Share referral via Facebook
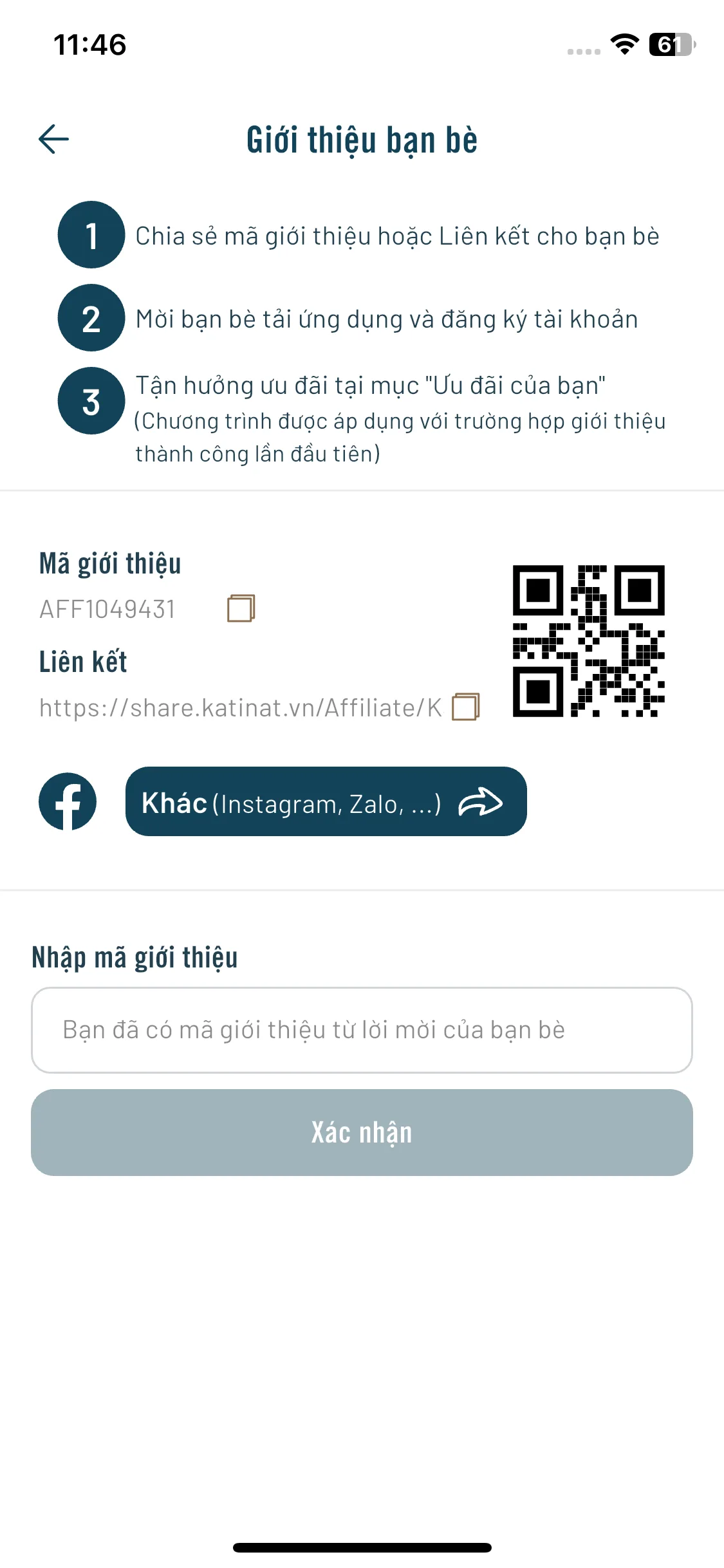The width and height of the screenshot is (724, 1568). tap(67, 802)
